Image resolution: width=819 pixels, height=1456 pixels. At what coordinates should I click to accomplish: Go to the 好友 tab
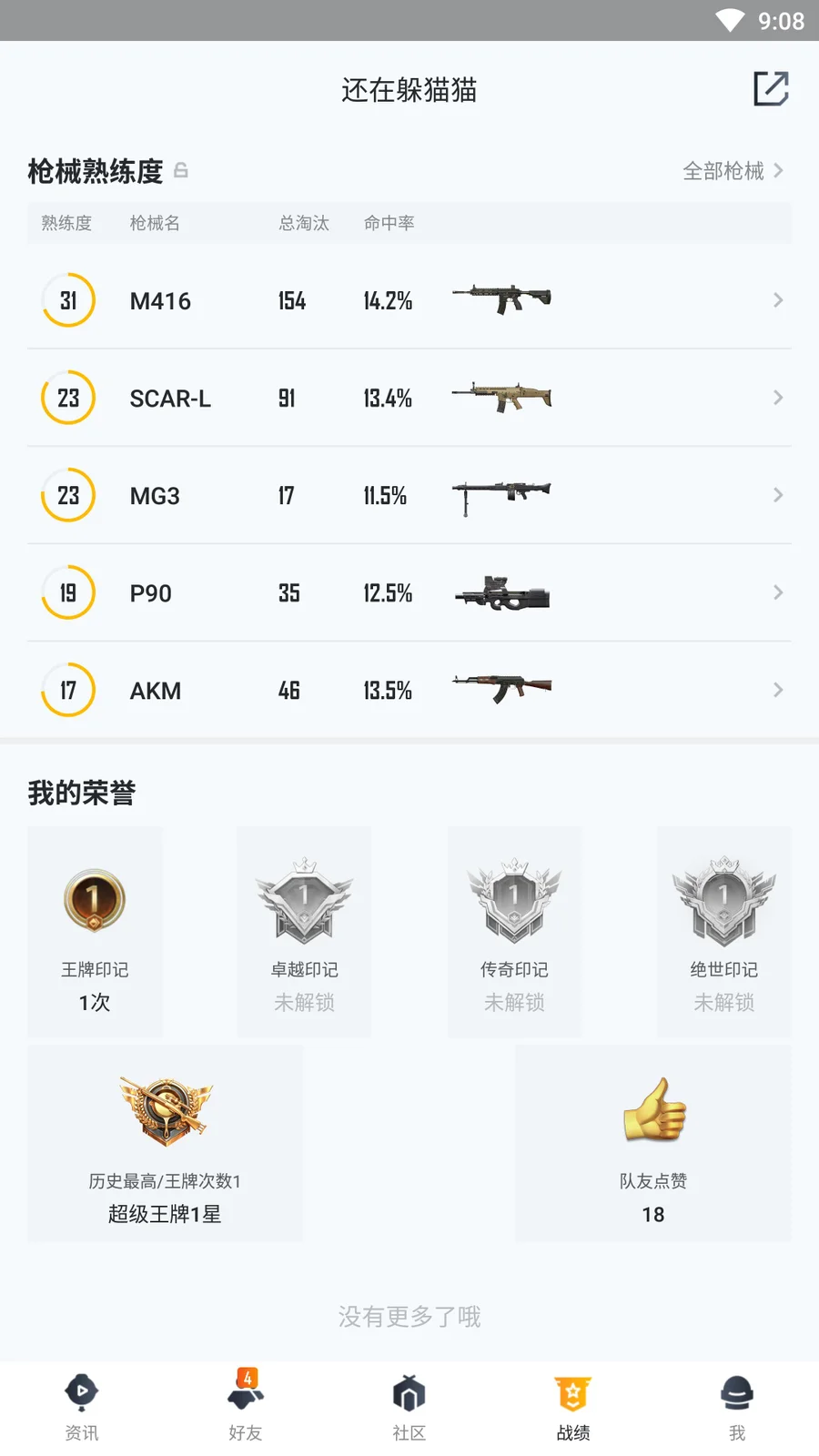246,1406
